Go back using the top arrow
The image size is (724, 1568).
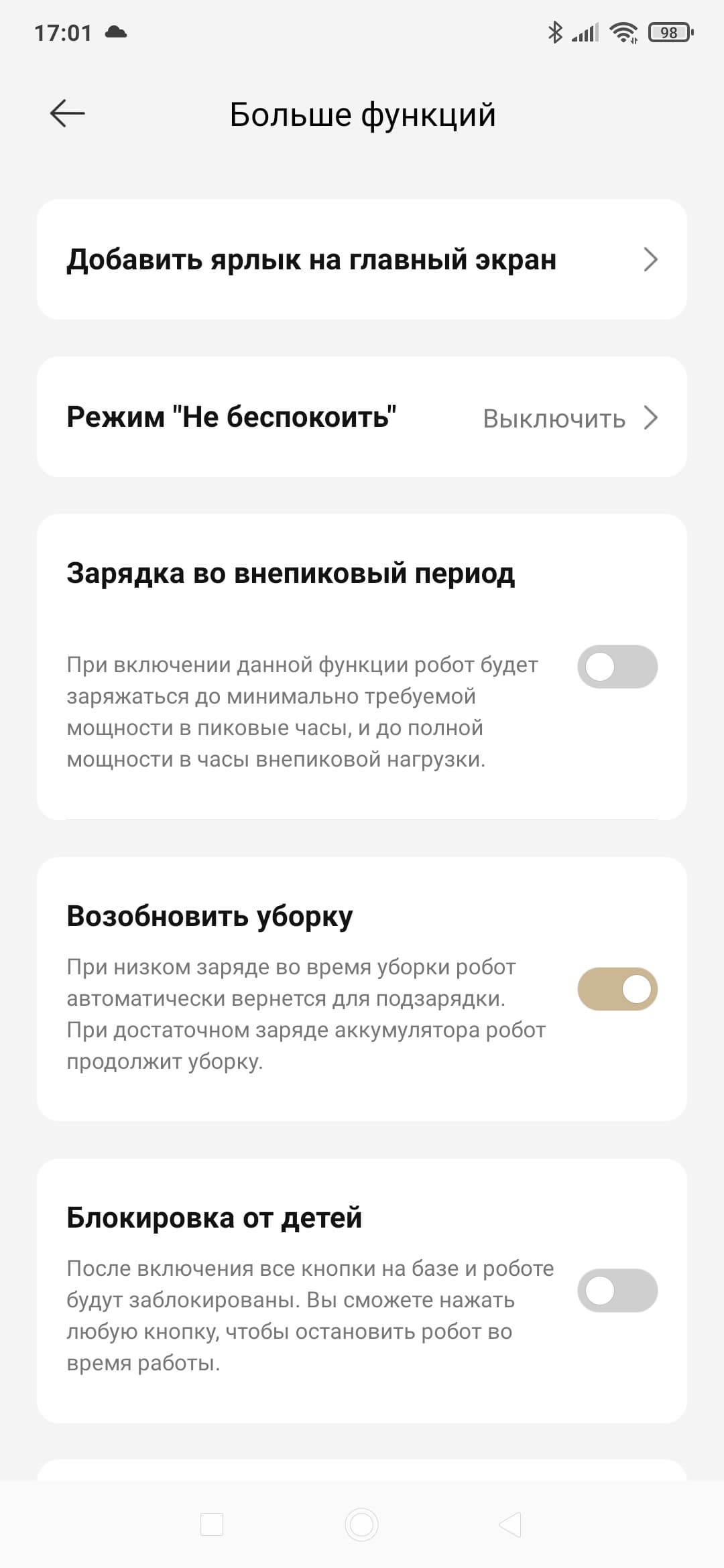pos(67,113)
